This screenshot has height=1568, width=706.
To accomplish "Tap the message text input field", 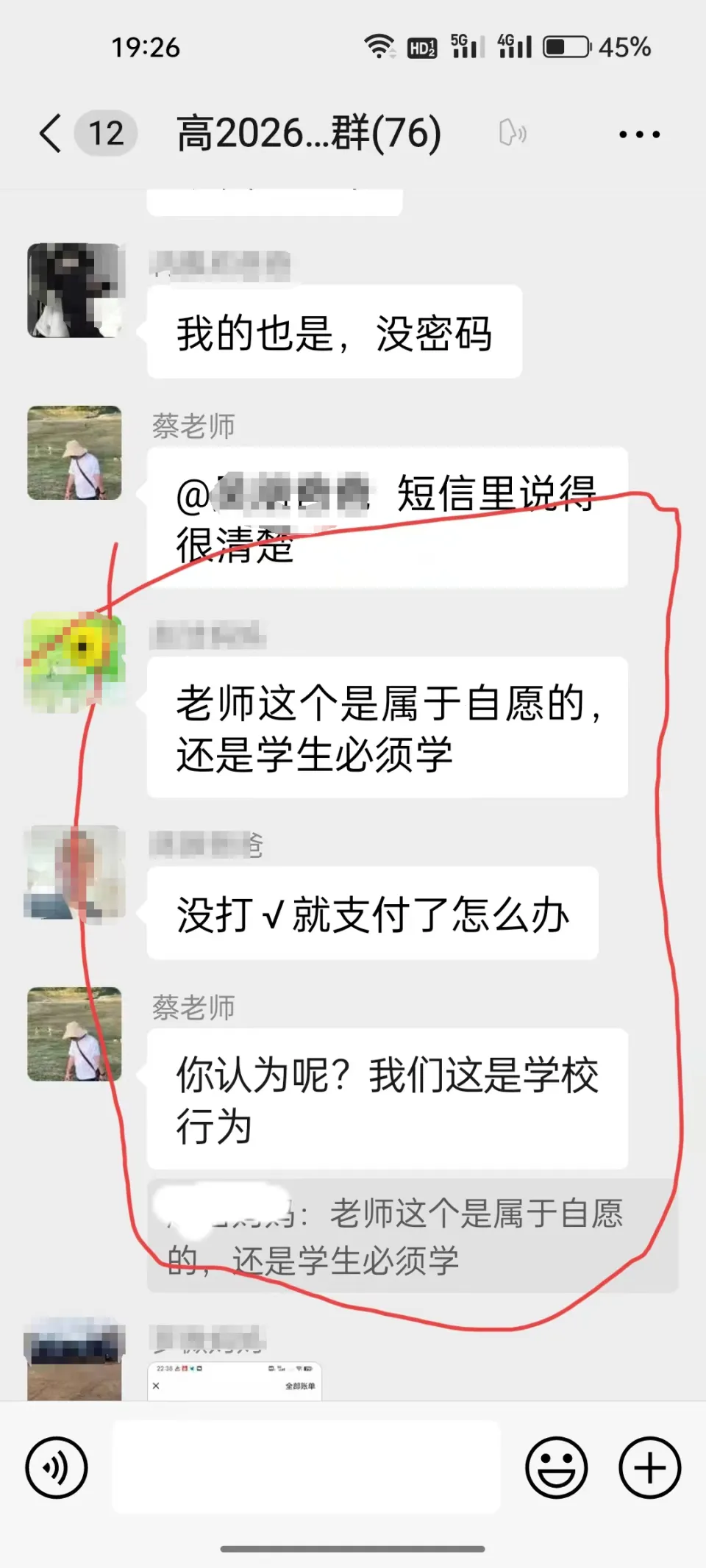I will pyautogui.click(x=306, y=1467).
